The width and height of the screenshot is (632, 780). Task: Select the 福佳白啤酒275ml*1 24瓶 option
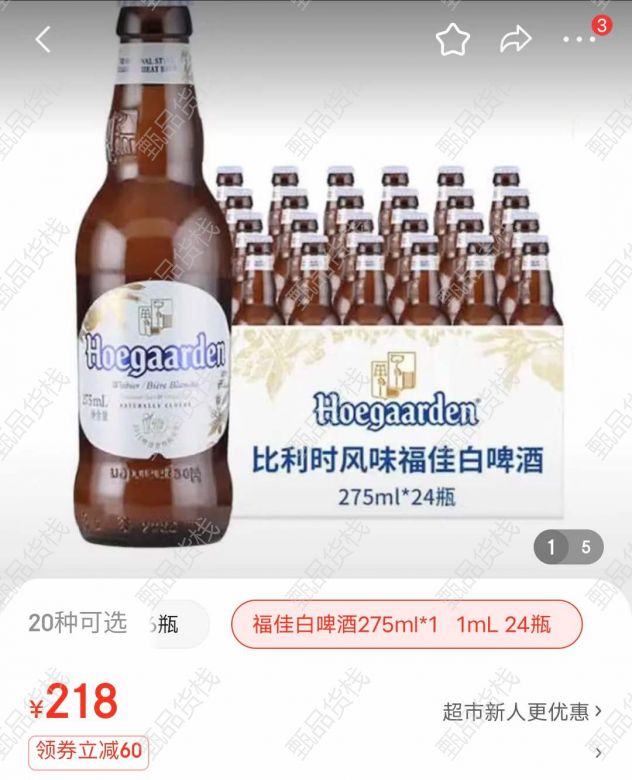[406, 625]
